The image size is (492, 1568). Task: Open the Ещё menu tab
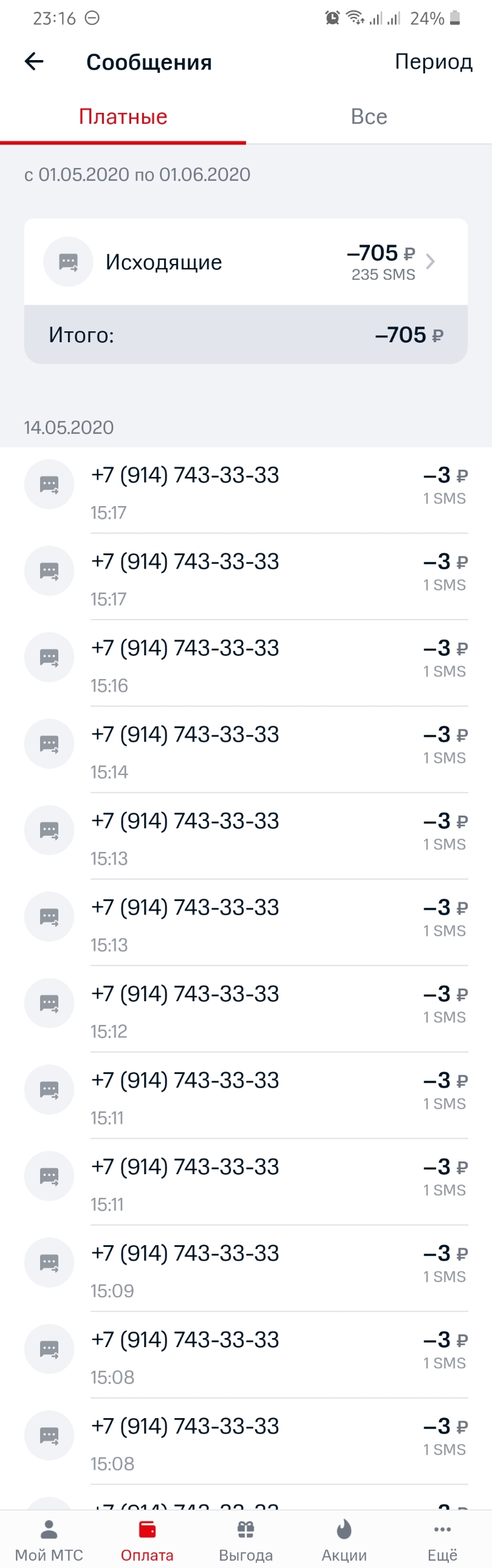442,1540
